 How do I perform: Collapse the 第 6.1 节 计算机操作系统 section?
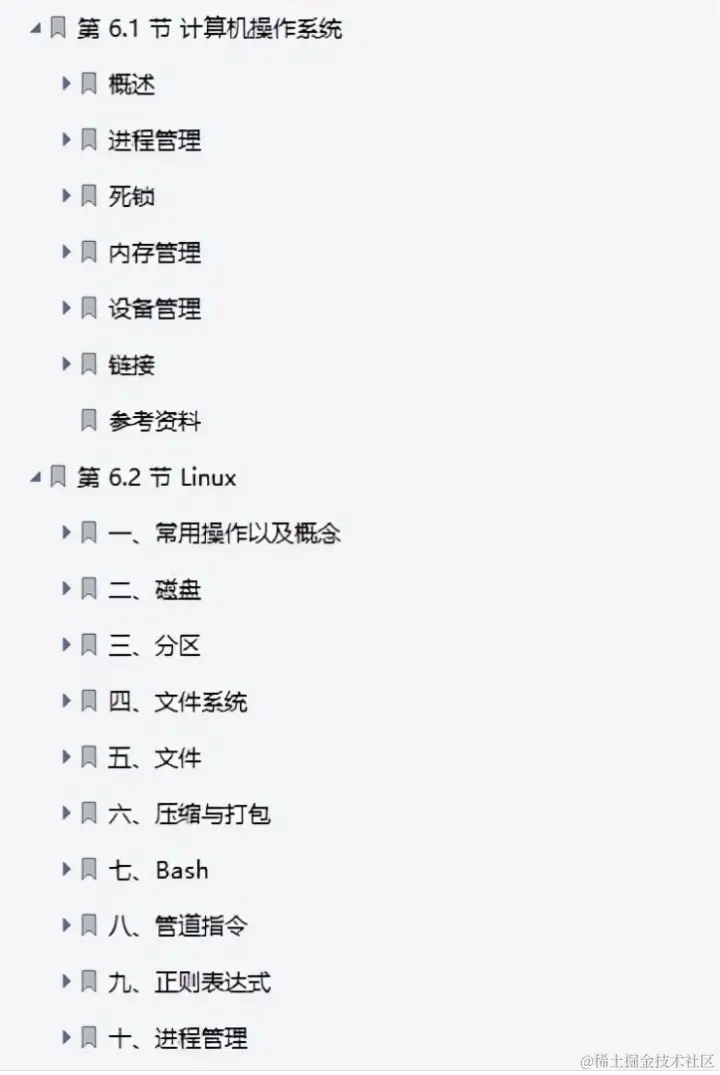[35, 29]
